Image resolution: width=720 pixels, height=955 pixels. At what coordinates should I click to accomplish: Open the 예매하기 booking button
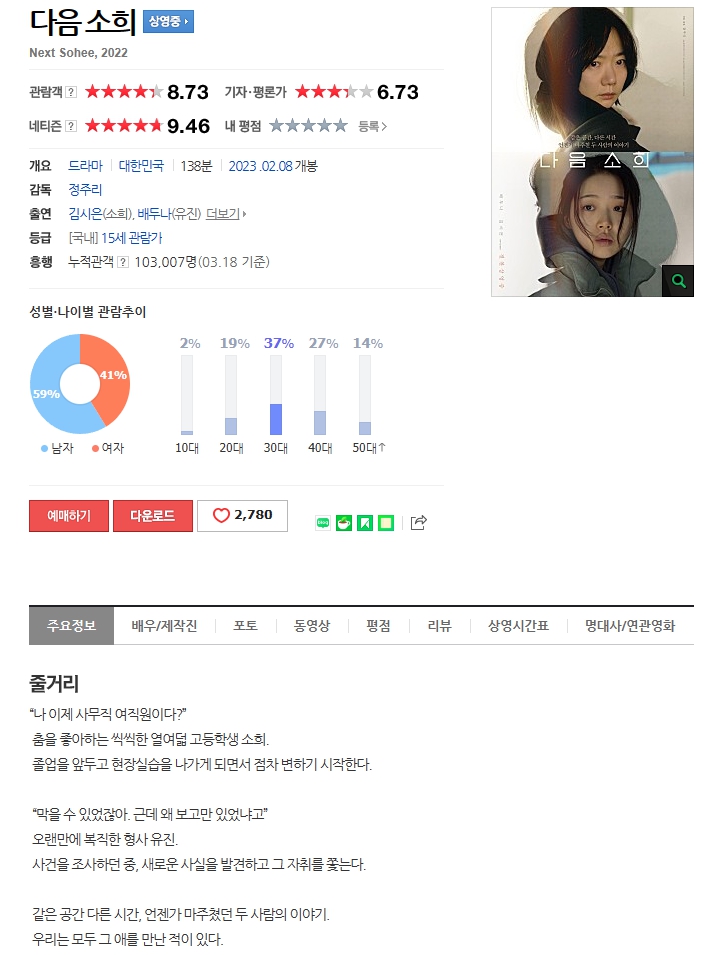point(68,516)
